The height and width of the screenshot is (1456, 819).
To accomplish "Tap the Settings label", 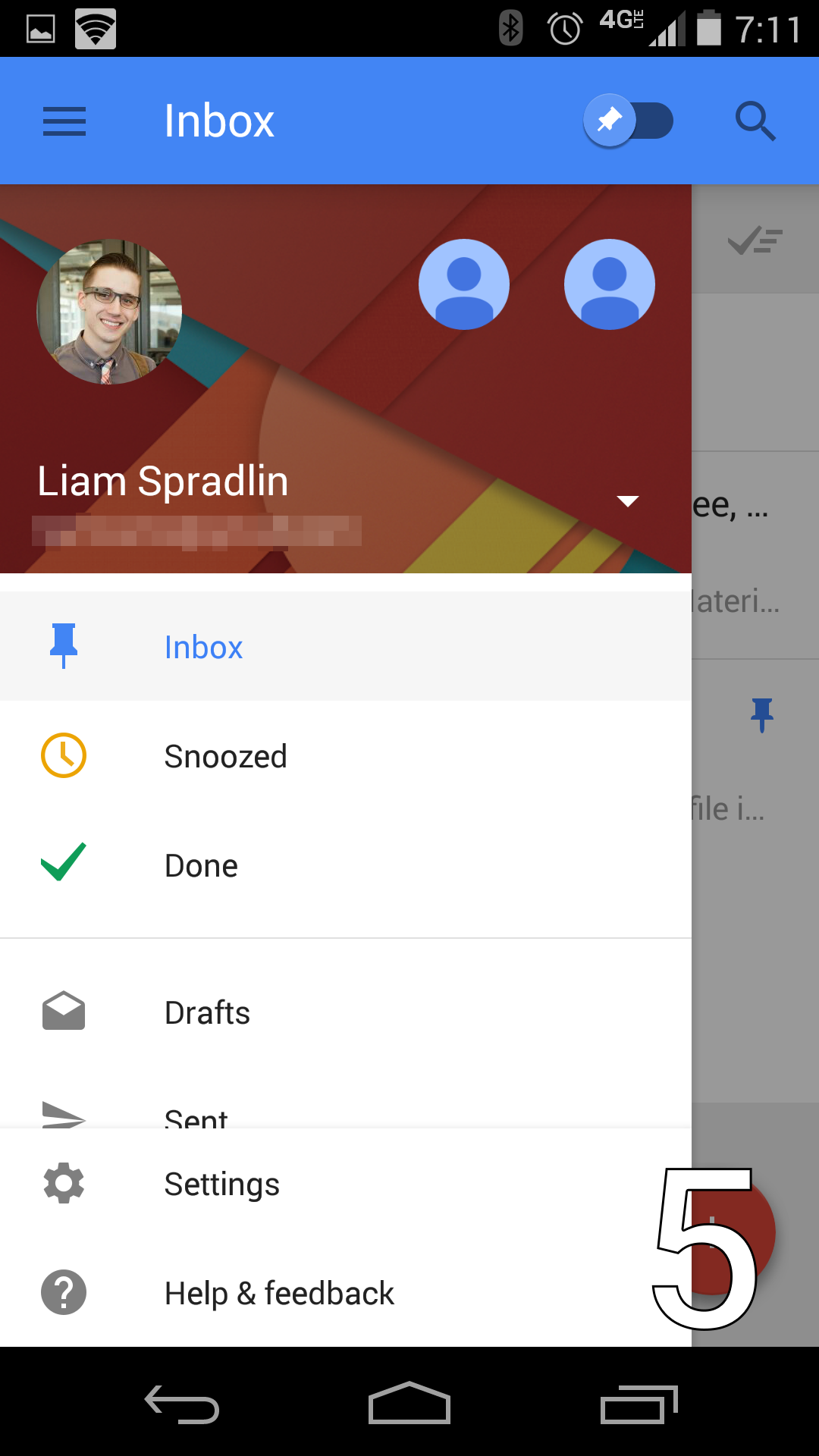I will coord(221,1183).
